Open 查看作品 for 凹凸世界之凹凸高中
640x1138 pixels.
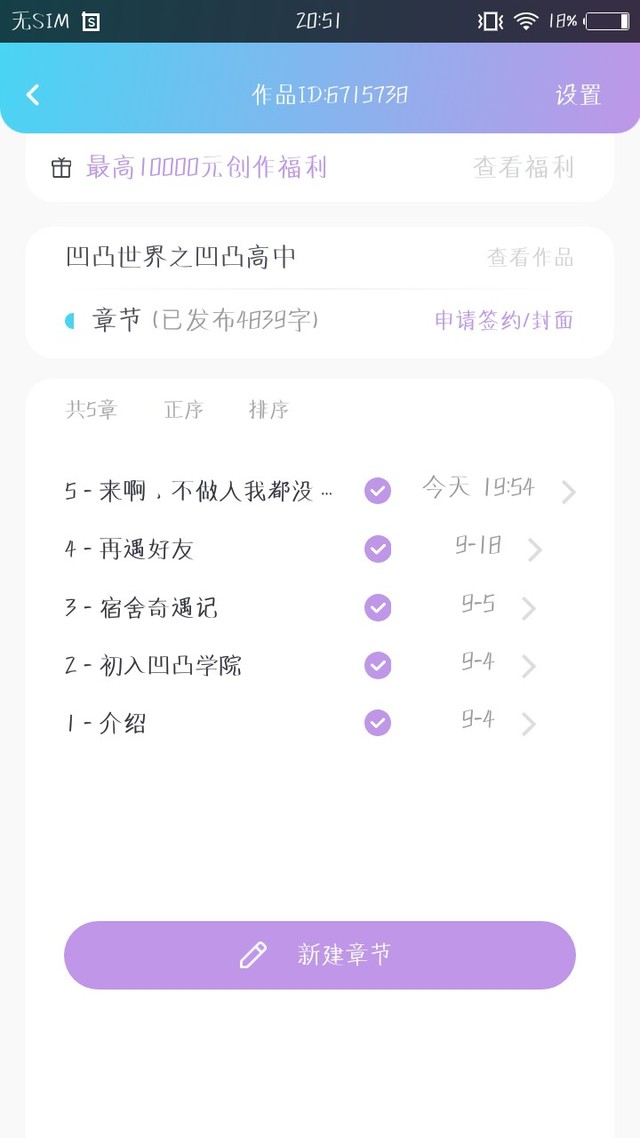(530, 257)
